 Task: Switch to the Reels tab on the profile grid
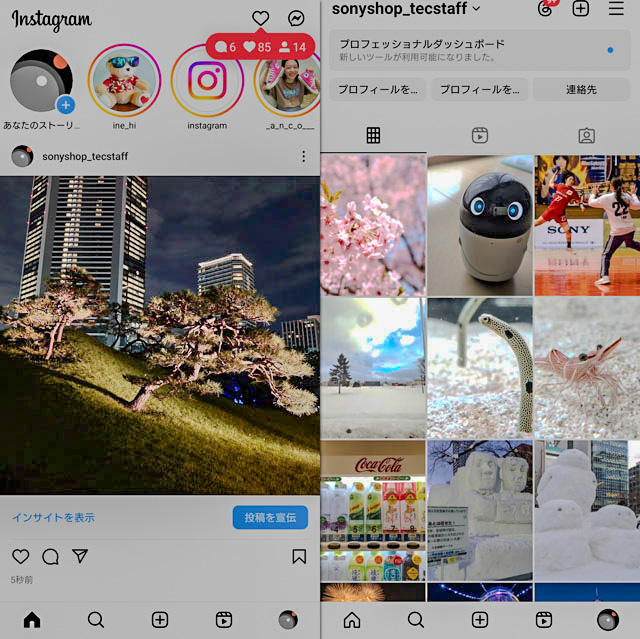click(x=480, y=135)
